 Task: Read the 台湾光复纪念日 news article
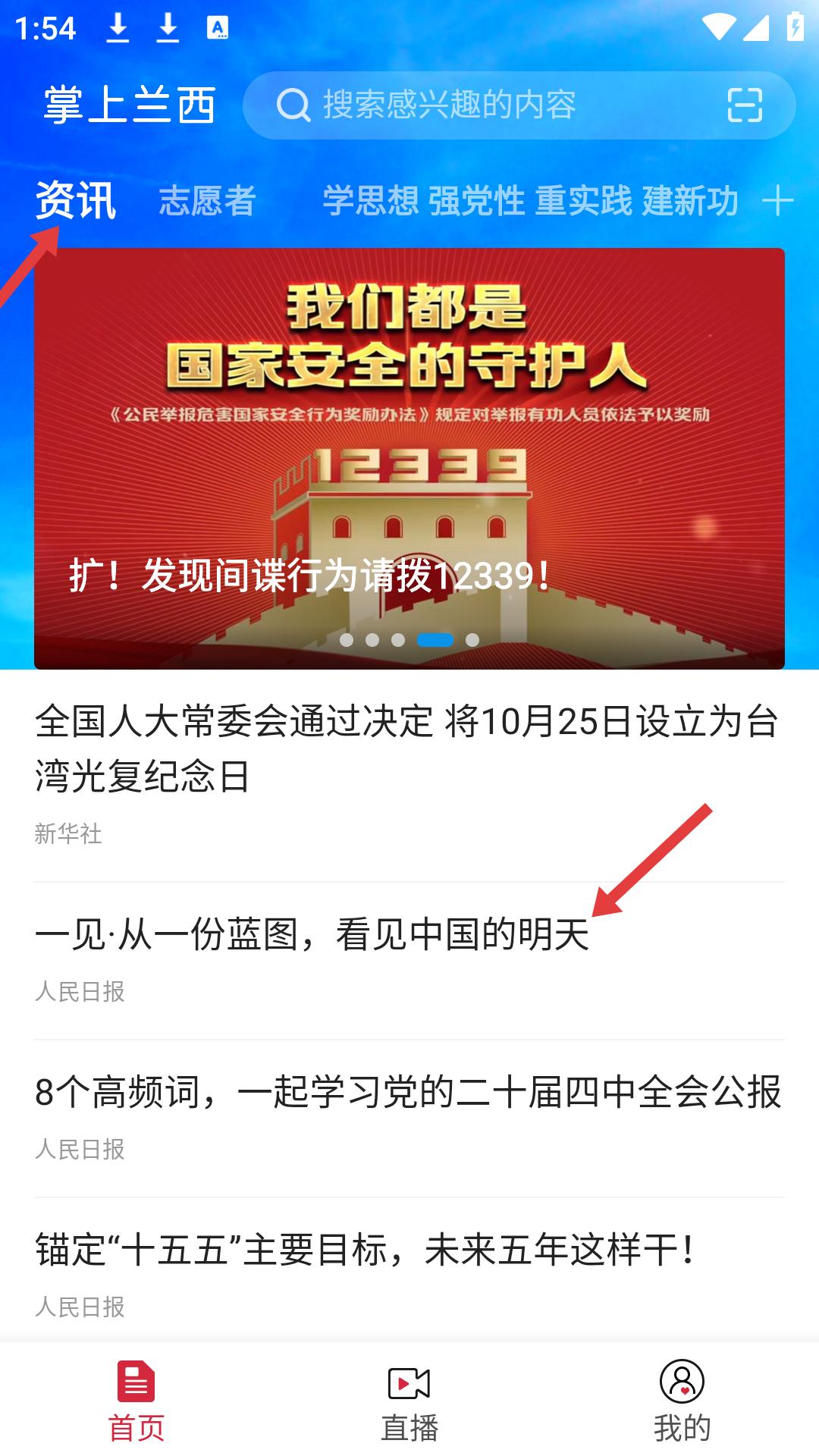click(408, 748)
